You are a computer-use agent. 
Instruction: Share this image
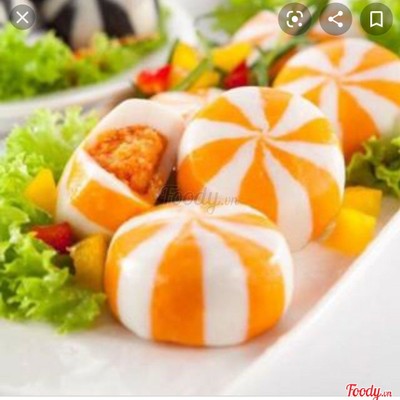tap(336, 19)
